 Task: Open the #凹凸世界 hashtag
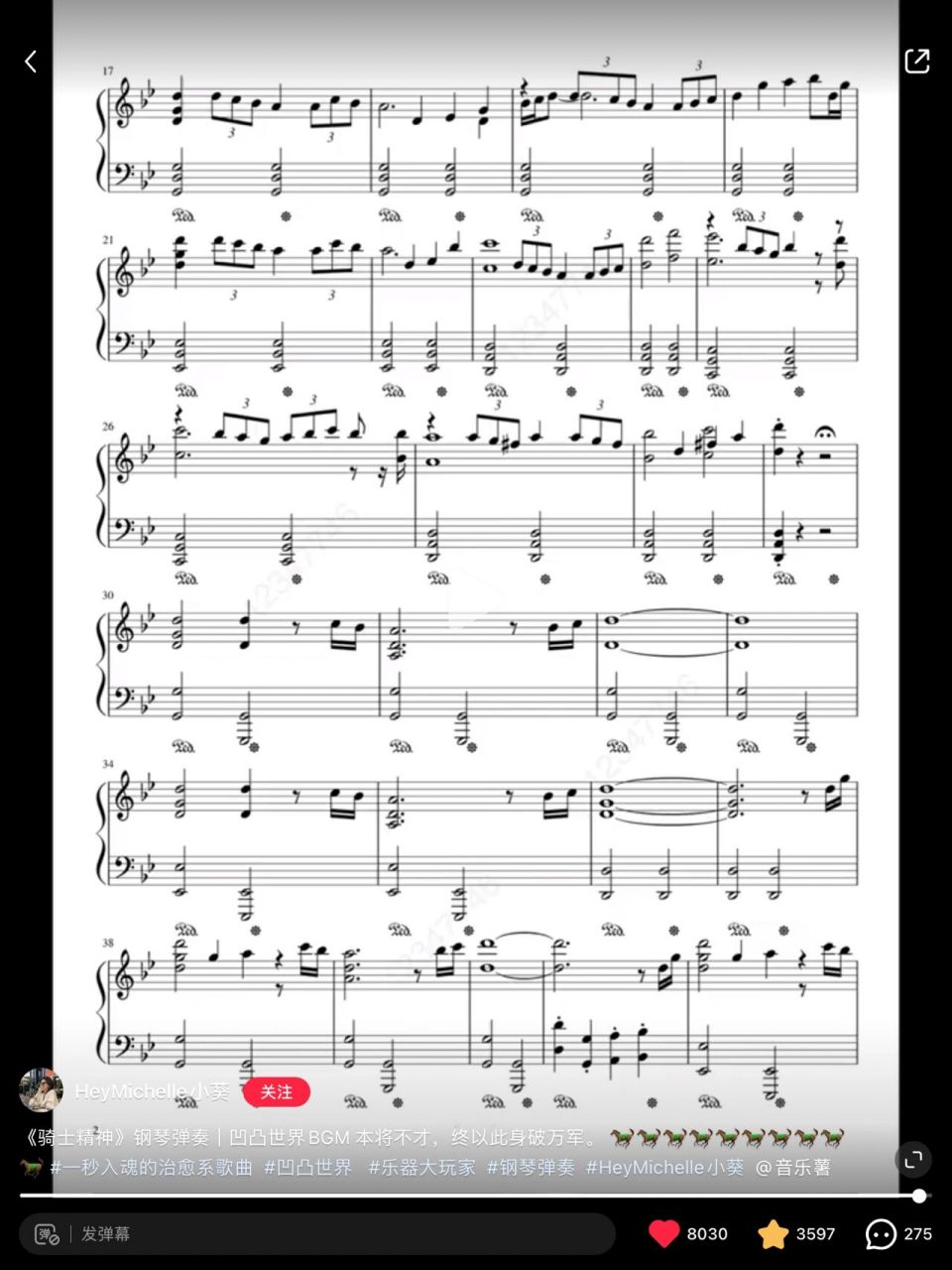[307, 1168]
